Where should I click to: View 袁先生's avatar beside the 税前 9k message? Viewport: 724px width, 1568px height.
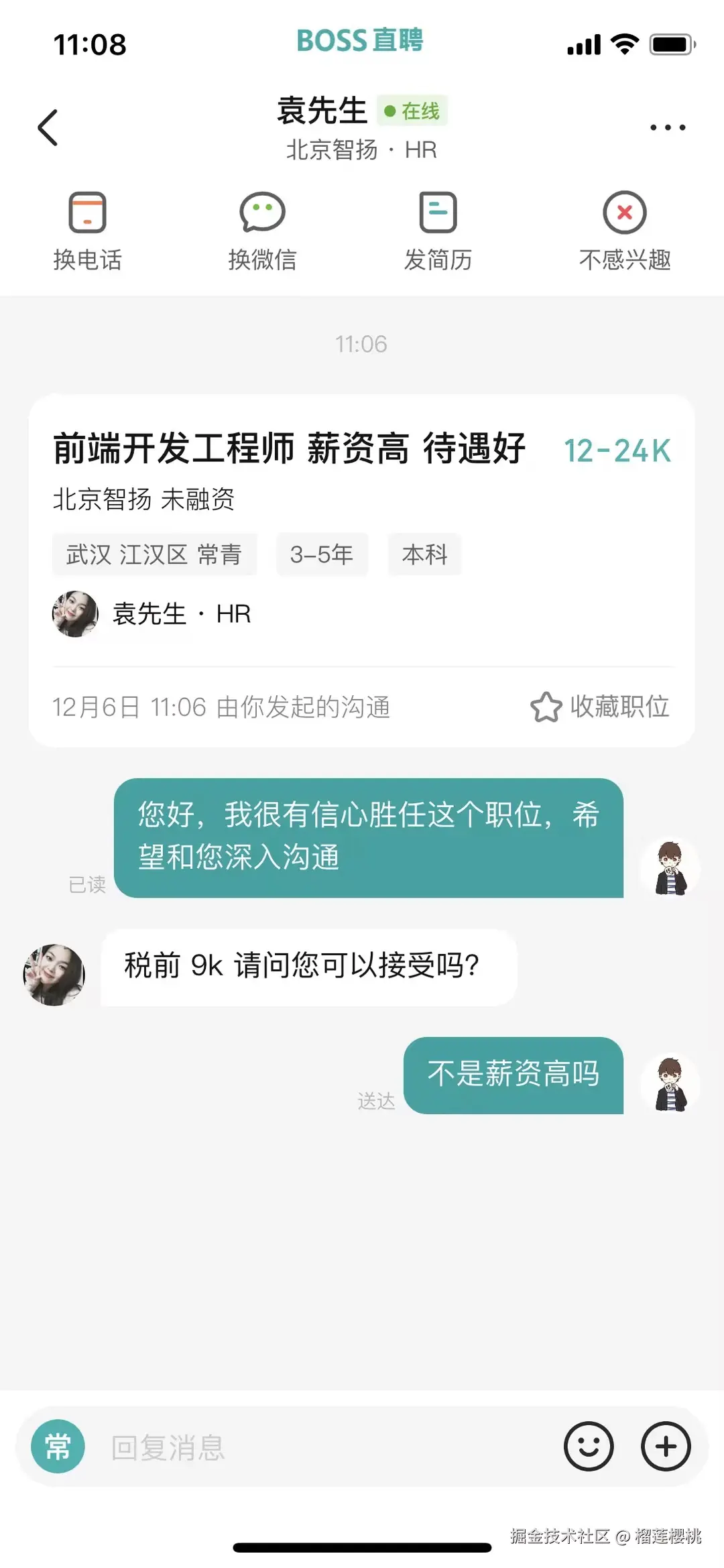[x=54, y=975]
